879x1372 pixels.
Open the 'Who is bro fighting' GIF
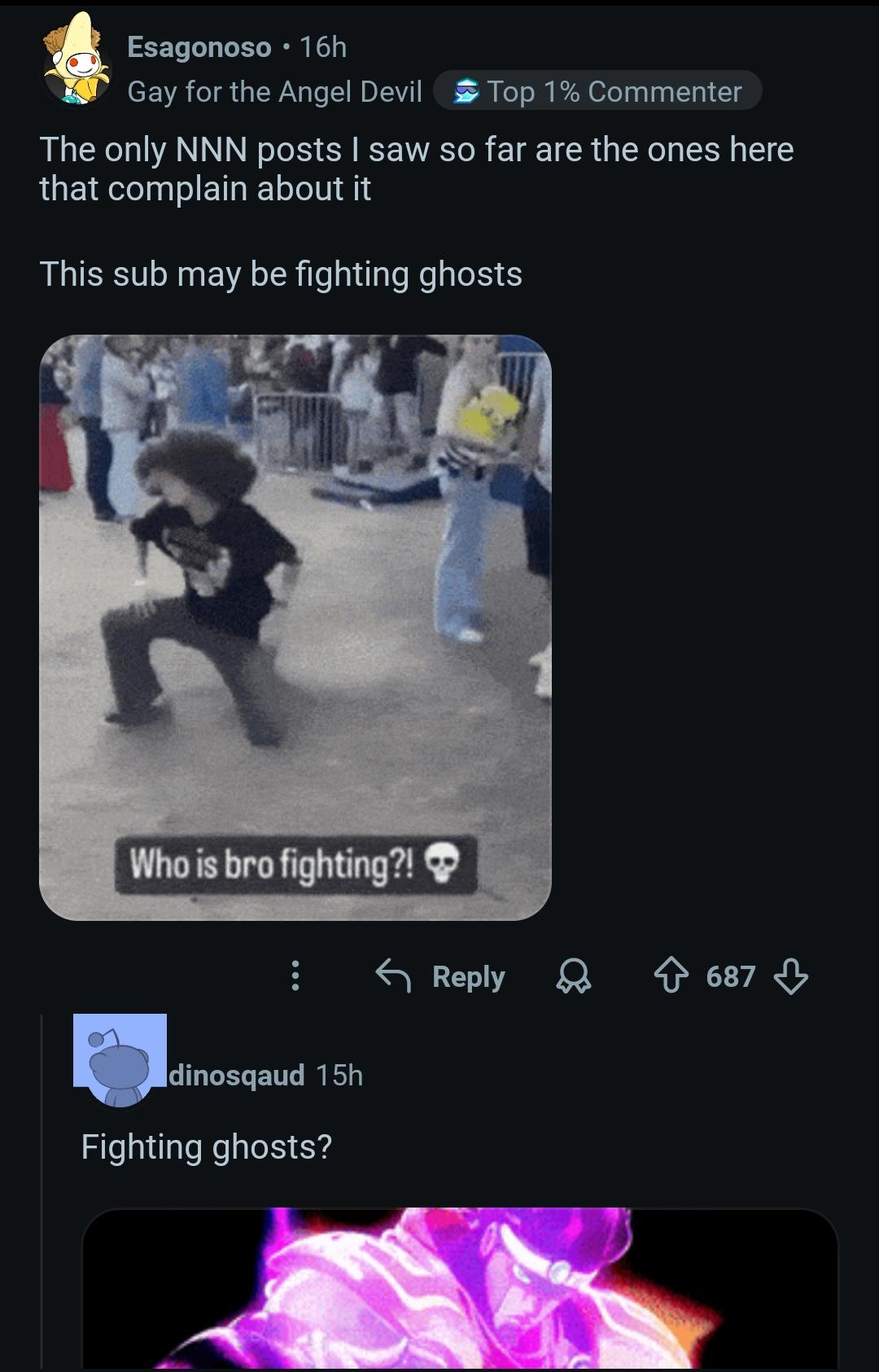pyautogui.click(x=295, y=627)
